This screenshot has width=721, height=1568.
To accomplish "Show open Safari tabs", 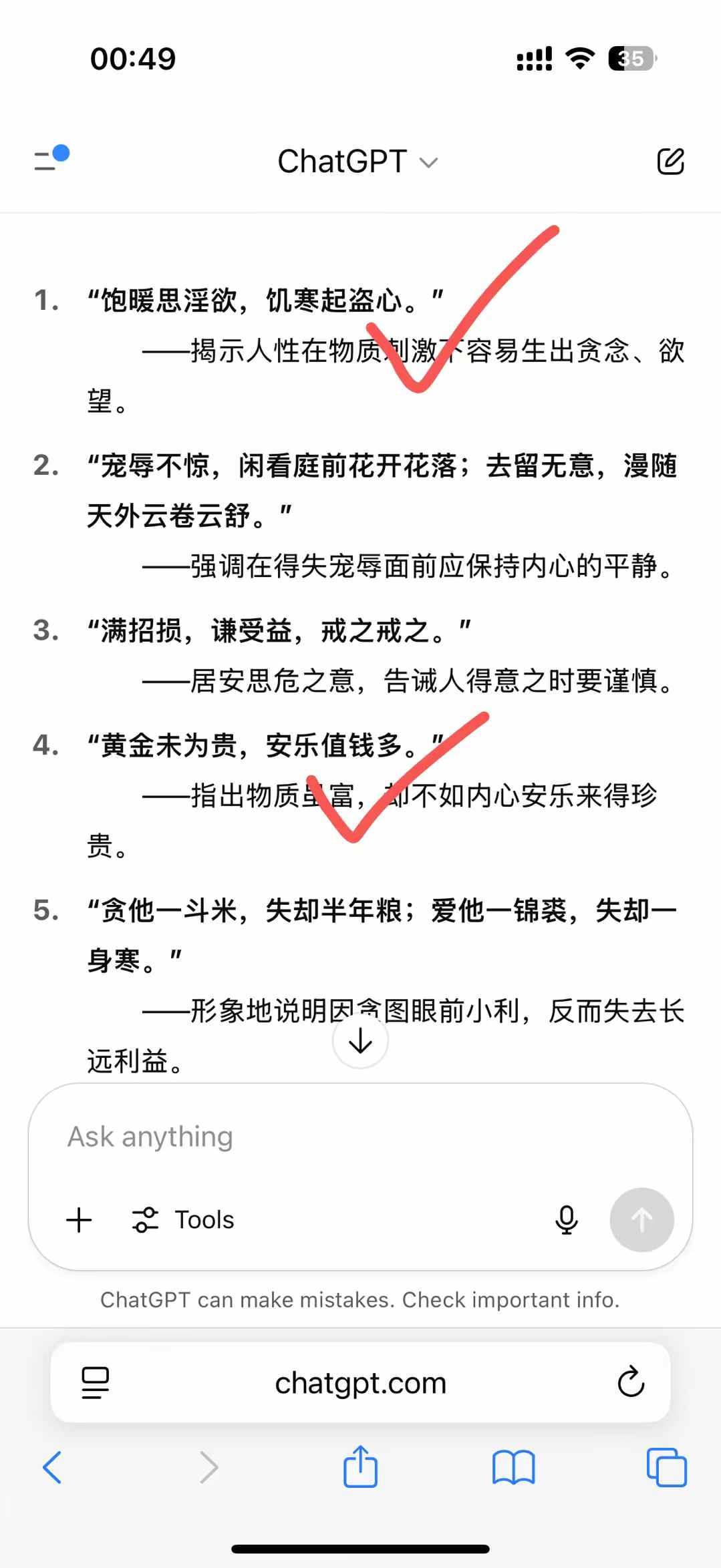I will 666,1467.
